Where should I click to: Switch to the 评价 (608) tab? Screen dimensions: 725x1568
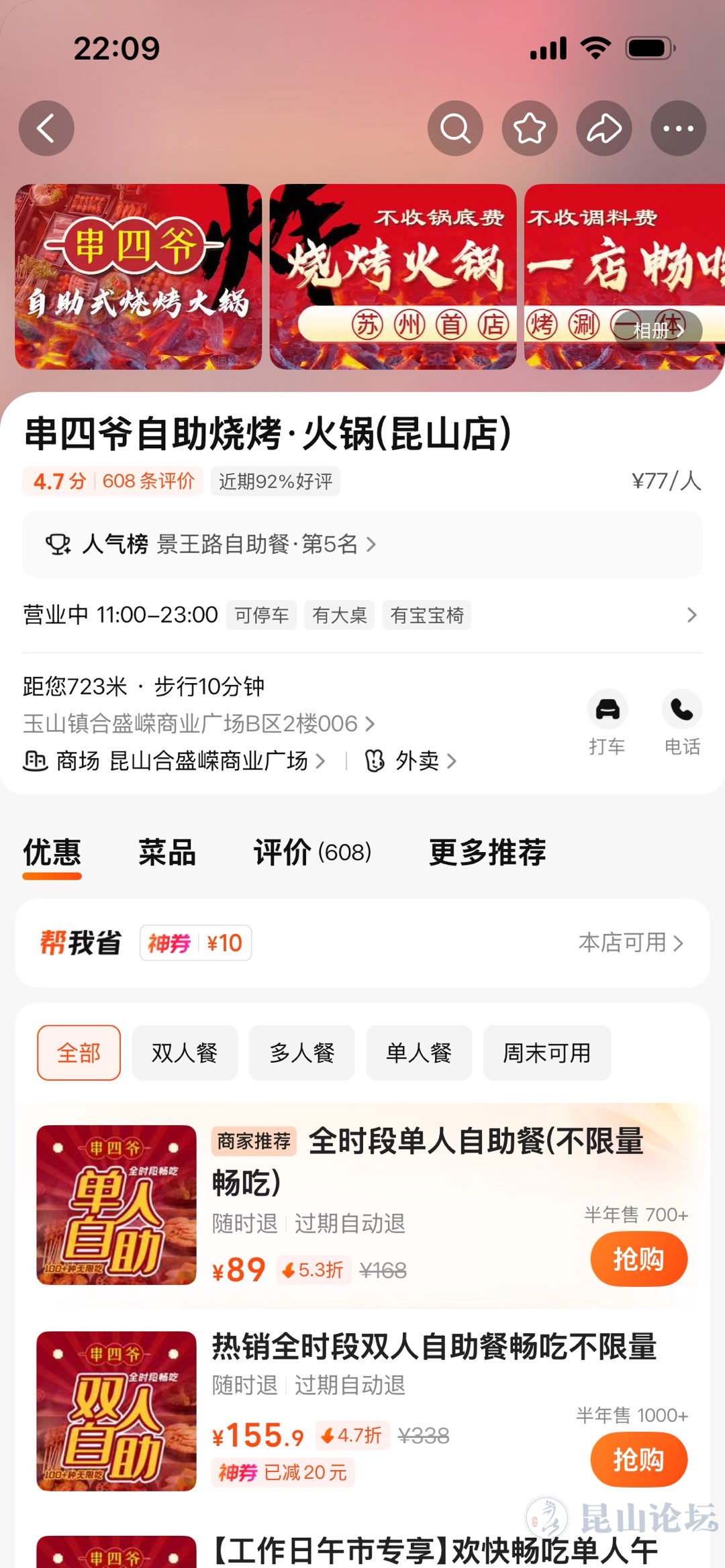coord(312,853)
